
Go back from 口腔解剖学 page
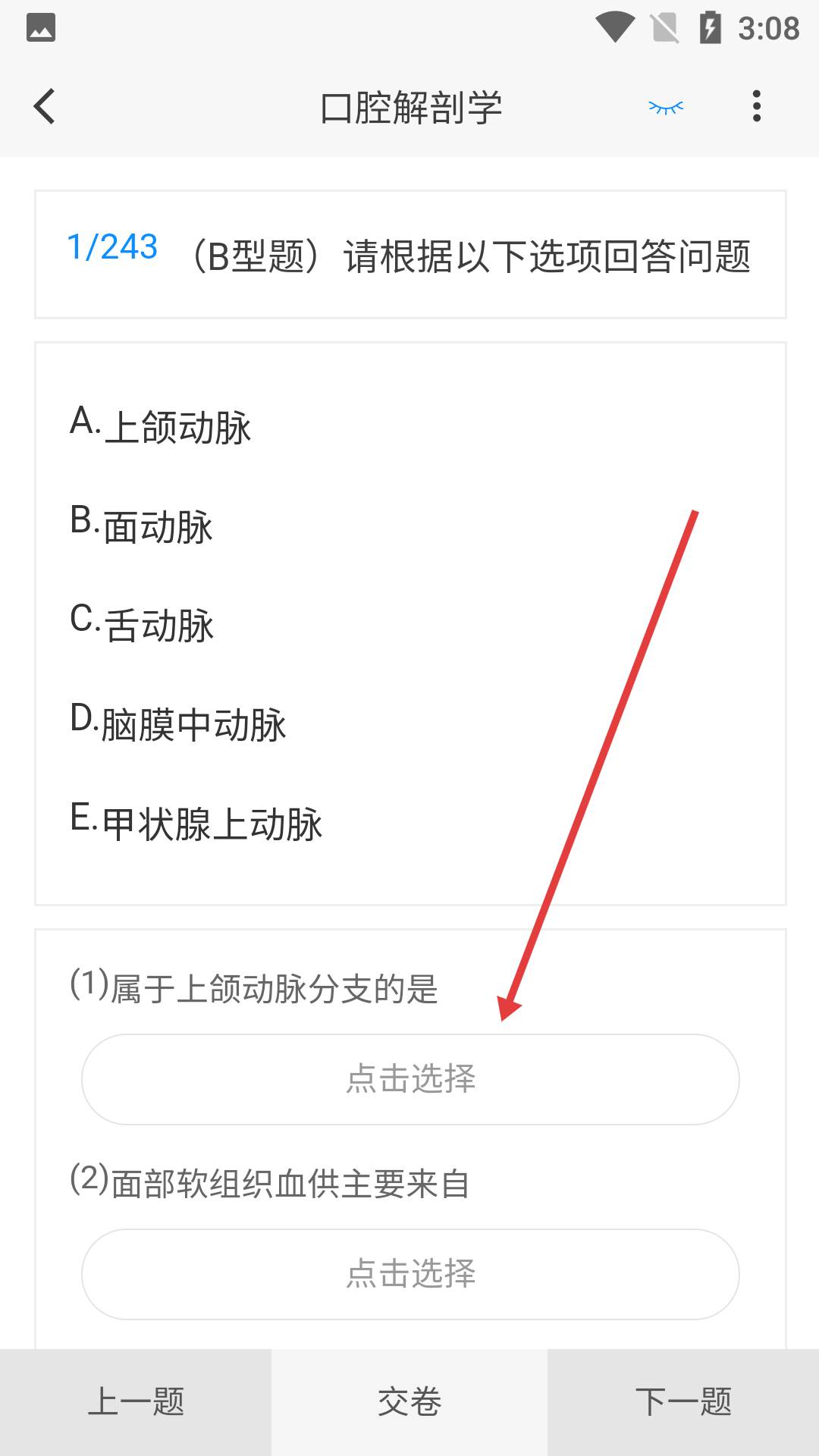[x=45, y=106]
